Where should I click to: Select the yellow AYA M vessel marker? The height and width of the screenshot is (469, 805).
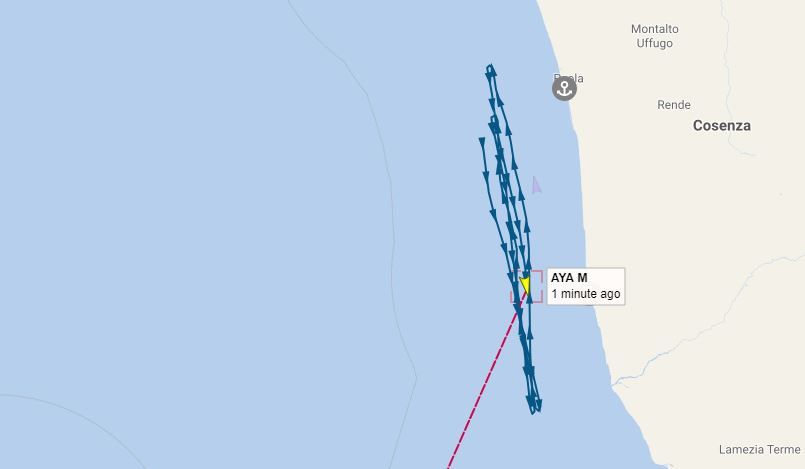coord(526,286)
